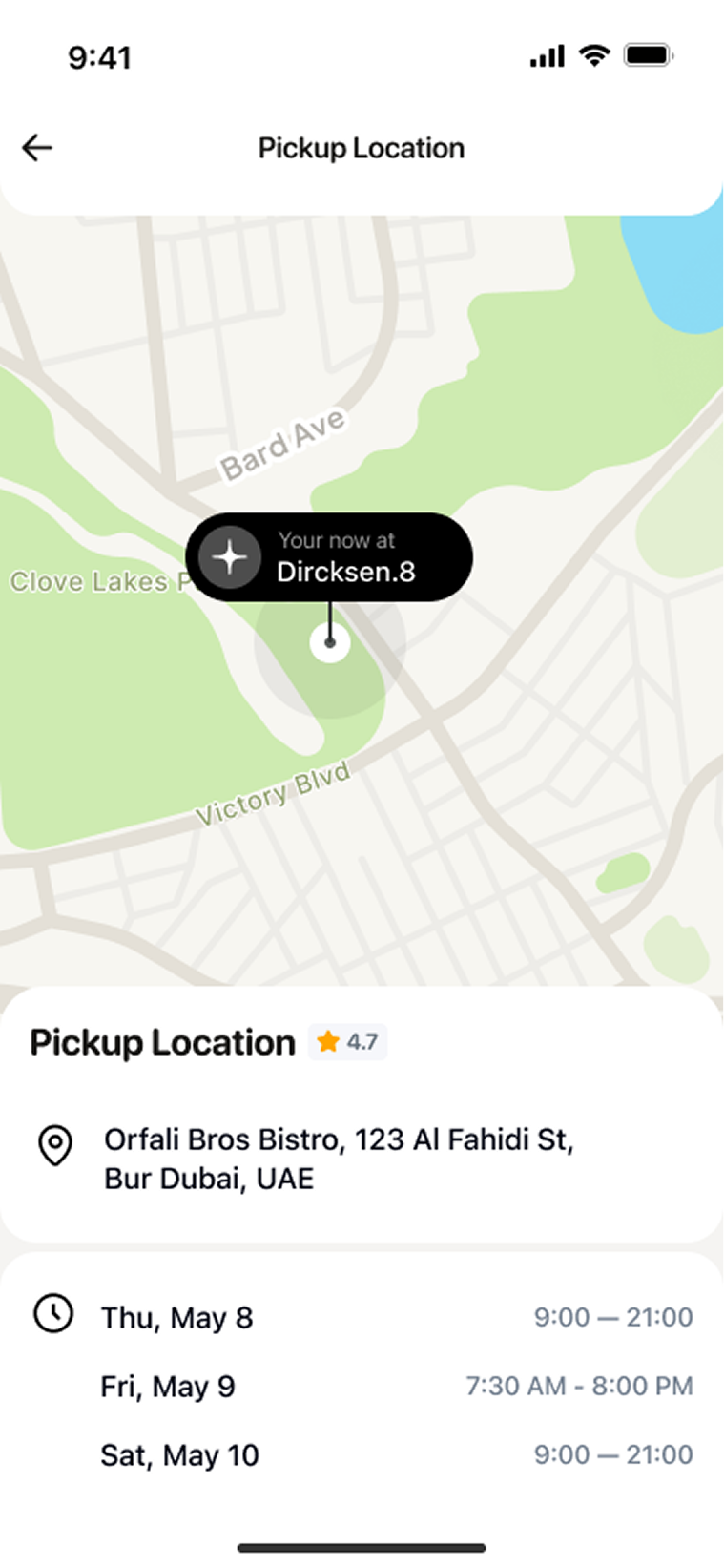Open the Orfali Bros Bistro address row

tap(339, 1159)
